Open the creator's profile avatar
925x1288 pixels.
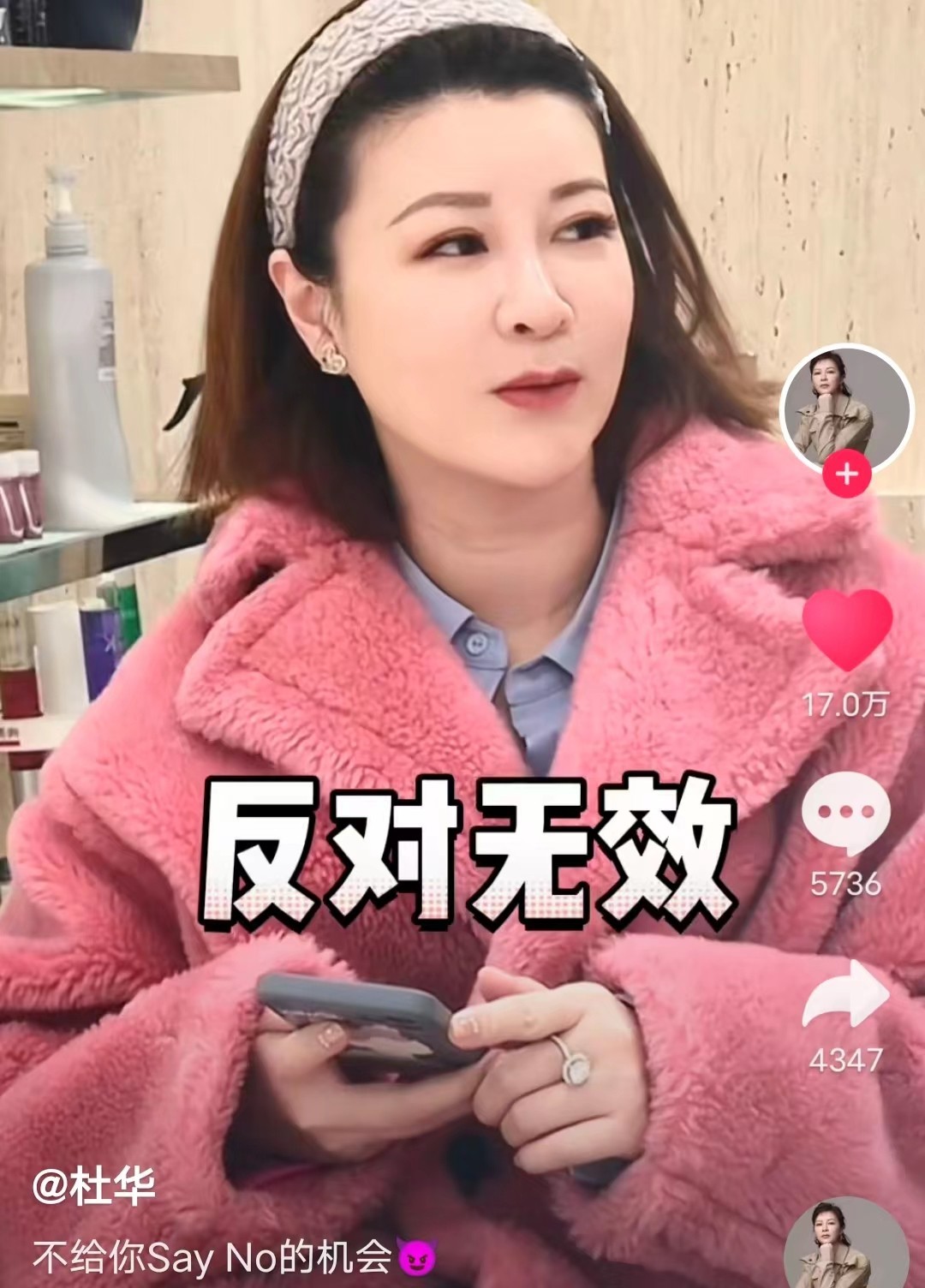click(846, 408)
